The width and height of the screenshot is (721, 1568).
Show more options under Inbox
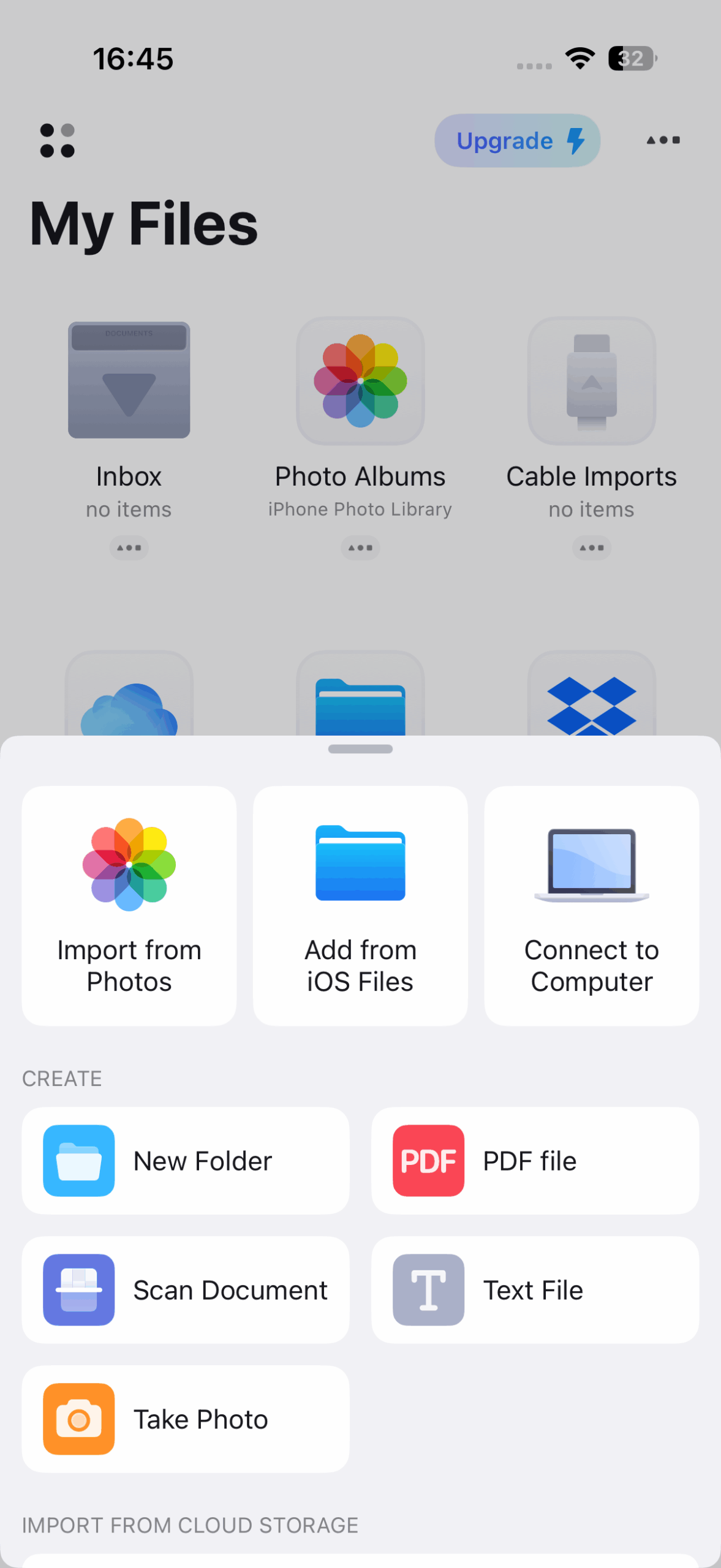(129, 548)
